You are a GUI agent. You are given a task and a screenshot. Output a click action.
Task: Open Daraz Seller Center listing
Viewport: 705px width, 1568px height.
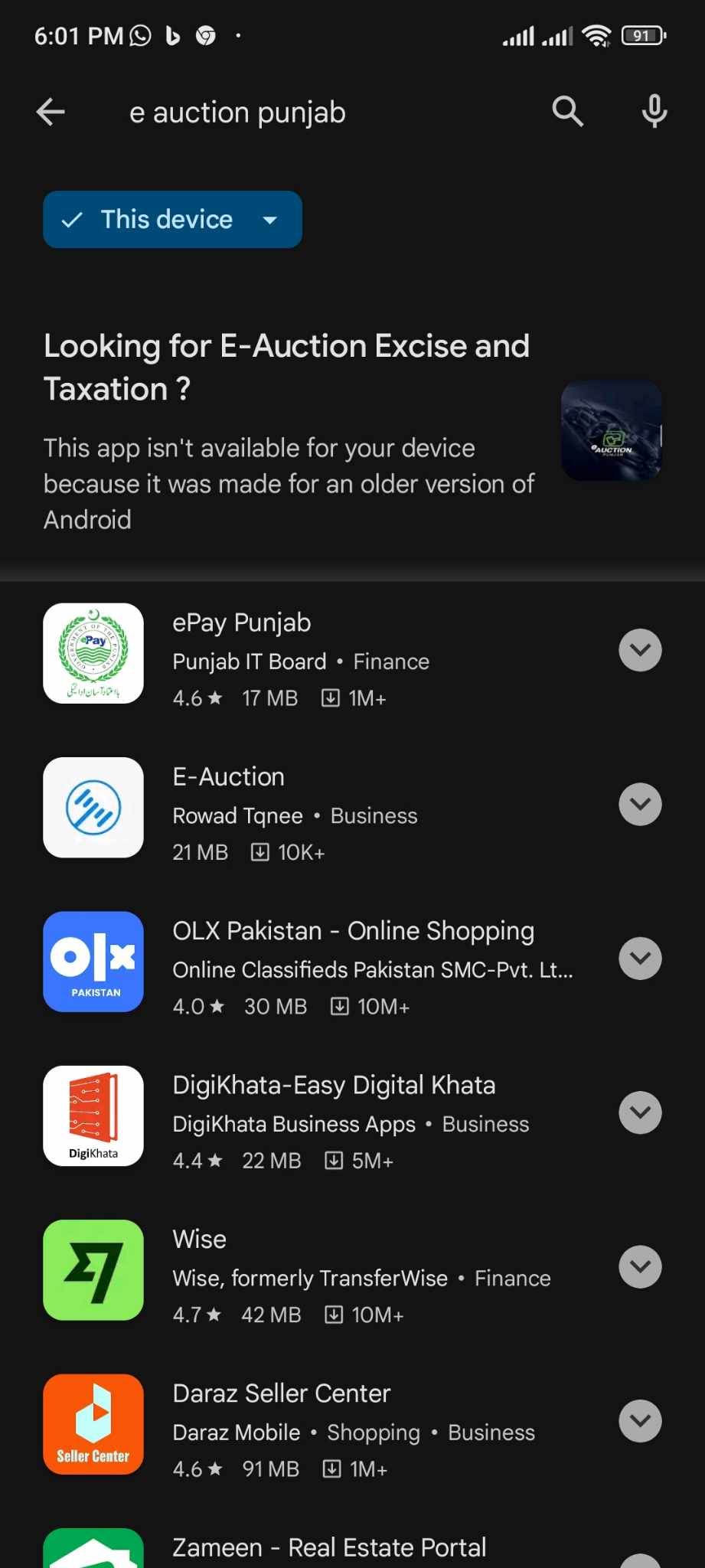pos(306,1426)
